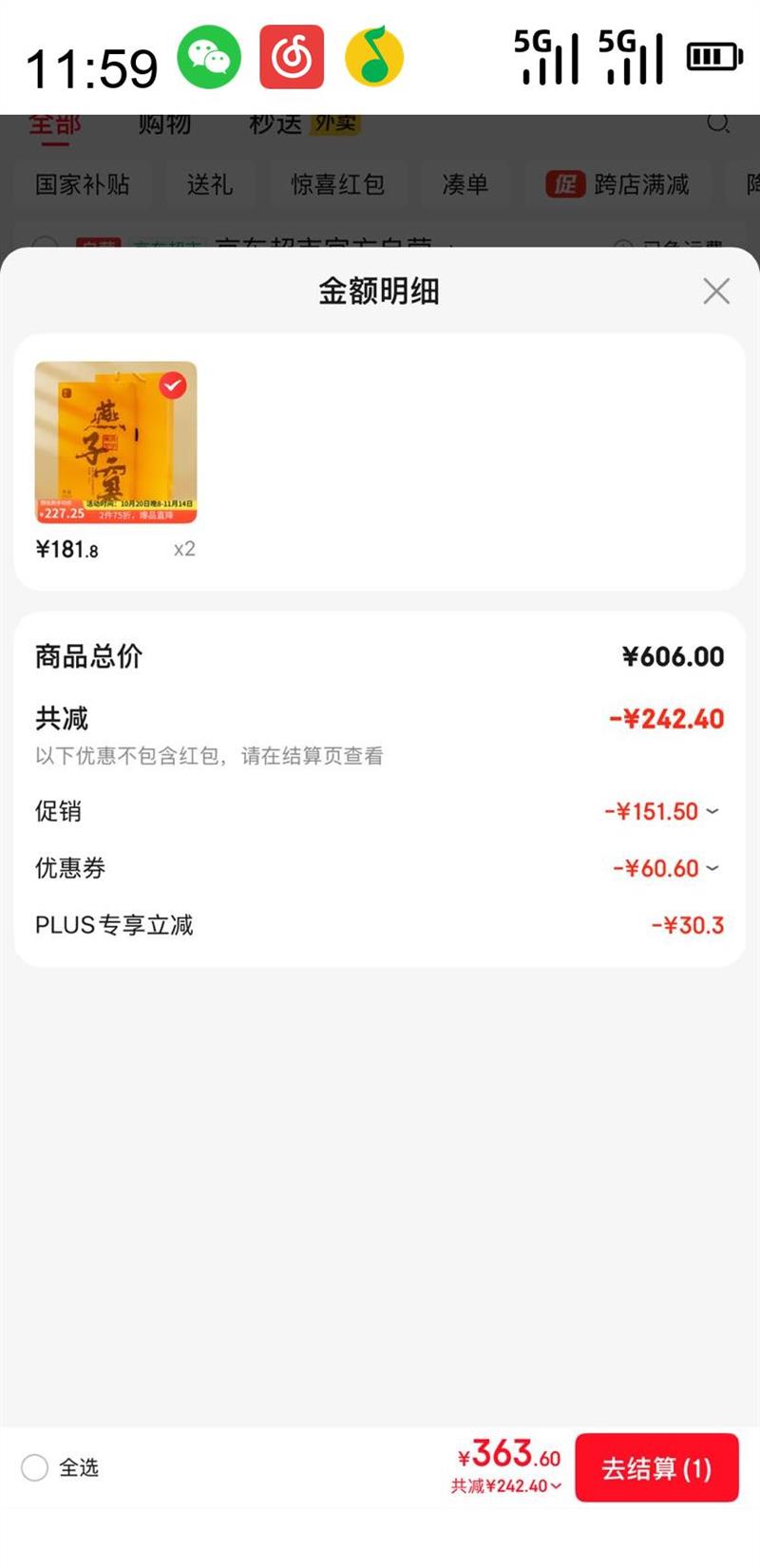Tick the 全选 select-all circle
Image resolution: width=760 pixels, height=1568 pixels.
coord(34,1467)
